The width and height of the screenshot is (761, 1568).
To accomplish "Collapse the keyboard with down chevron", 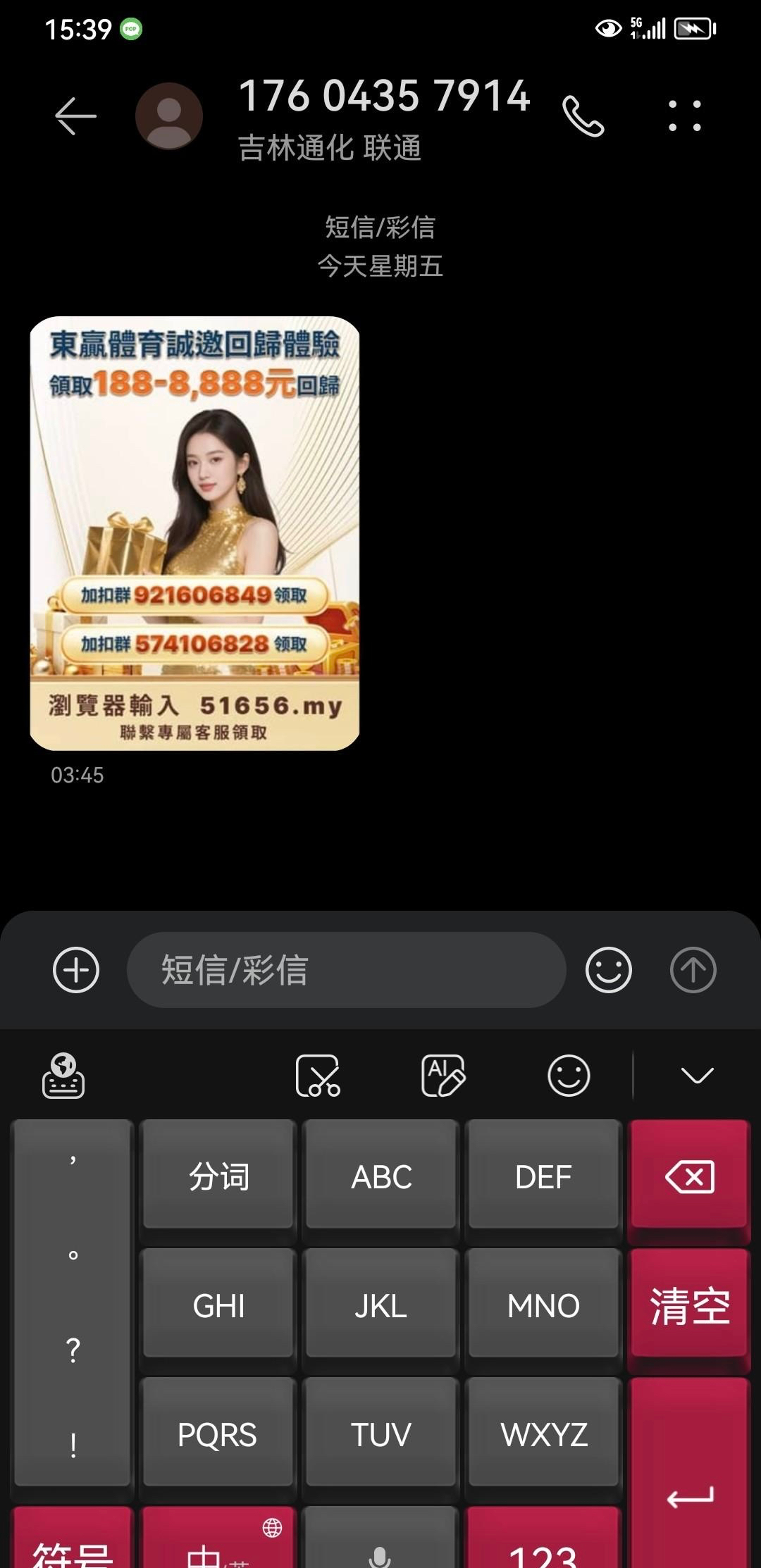I will click(697, 1076).
